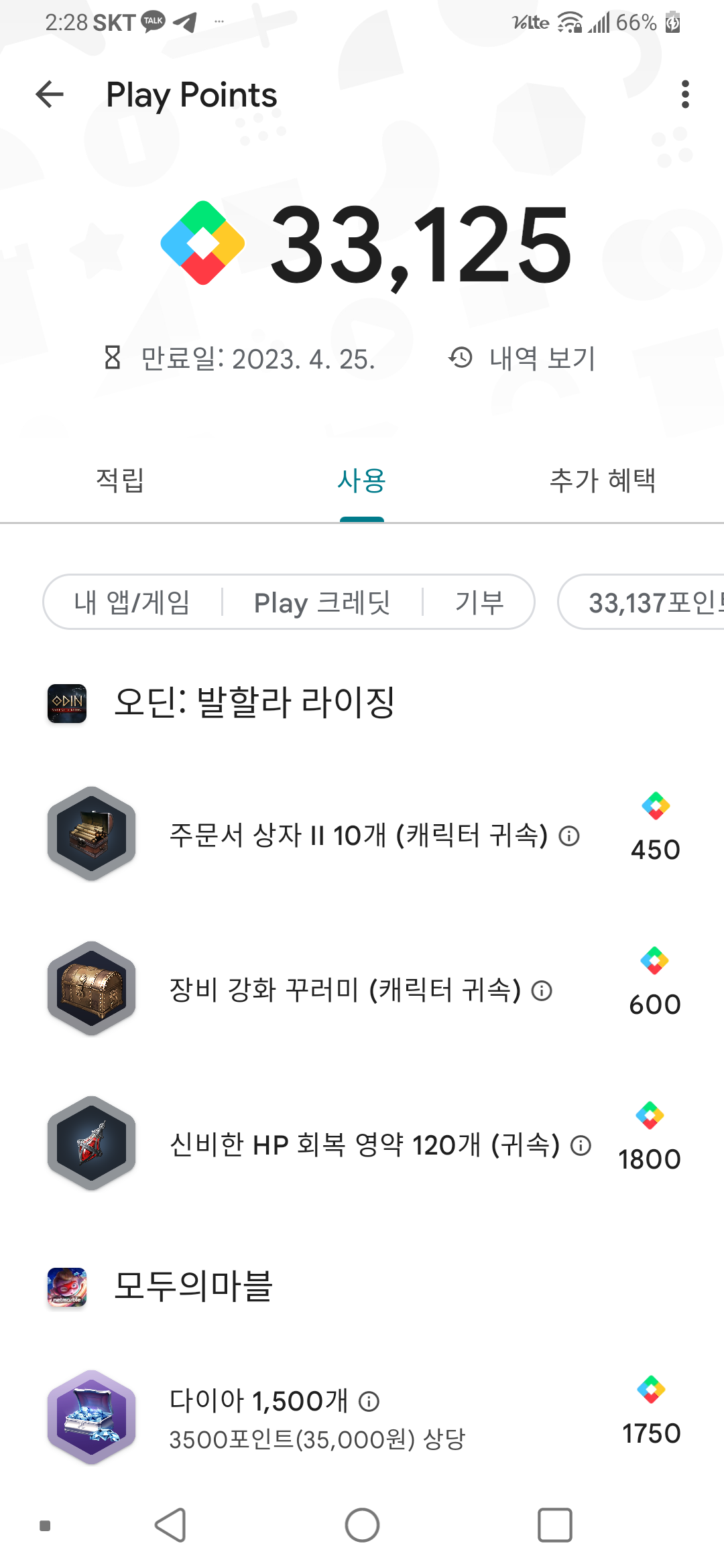724x1568 pixels.
Task: Open the 장비 강화 꾸러미 reward
Action: coord(345,990)
